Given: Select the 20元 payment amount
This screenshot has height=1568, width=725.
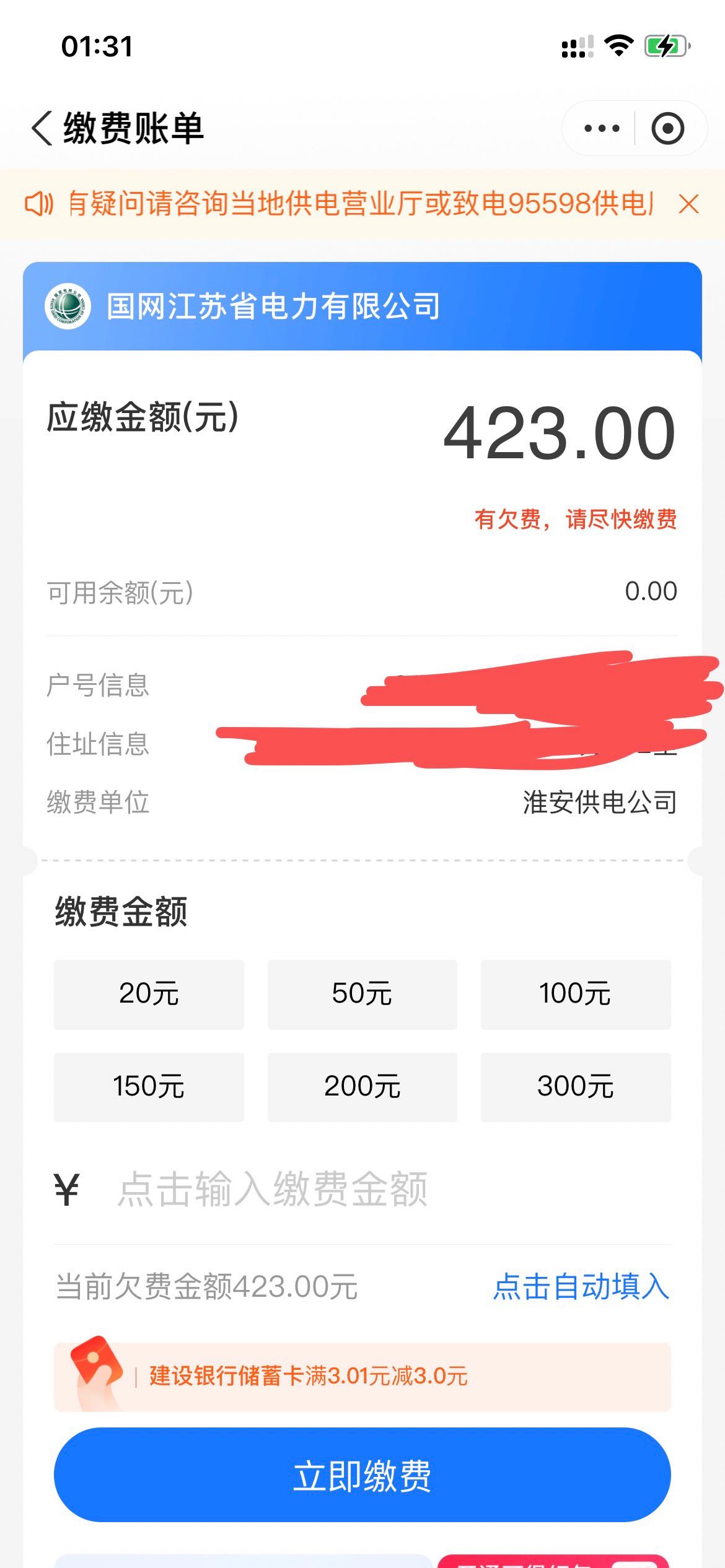Looking at the screenshot, I should (x=149, y=994).
